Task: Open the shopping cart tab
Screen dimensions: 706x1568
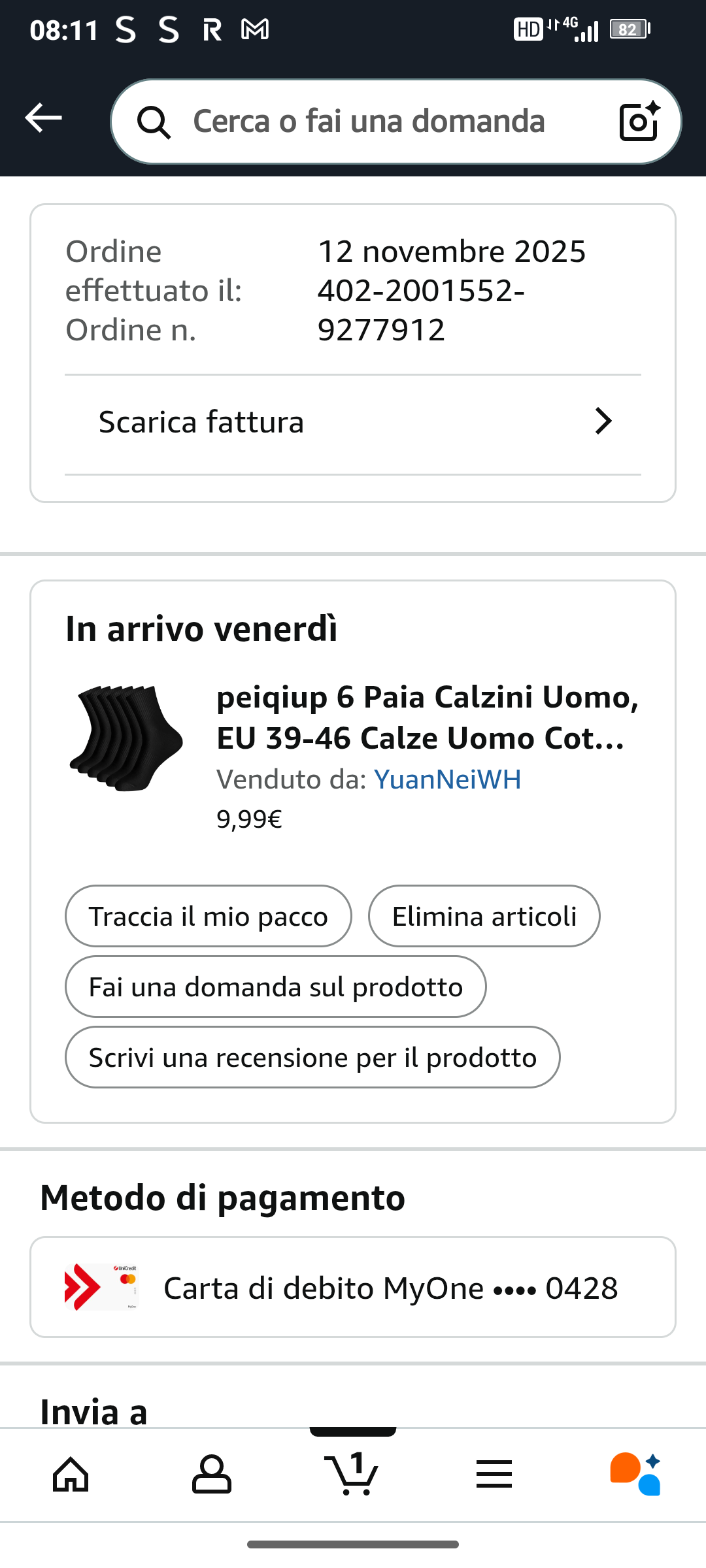Action: (x=353, y=1475)
